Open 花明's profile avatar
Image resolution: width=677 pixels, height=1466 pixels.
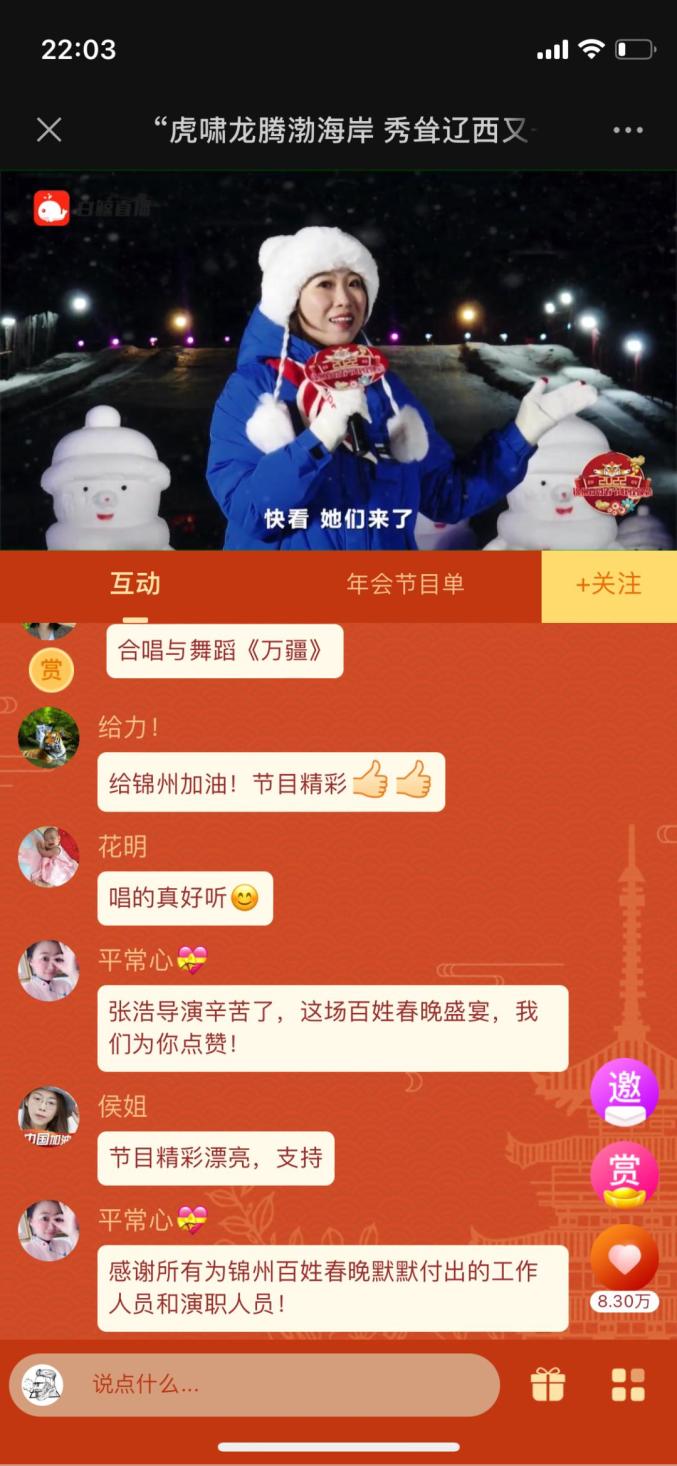(48, 857)
